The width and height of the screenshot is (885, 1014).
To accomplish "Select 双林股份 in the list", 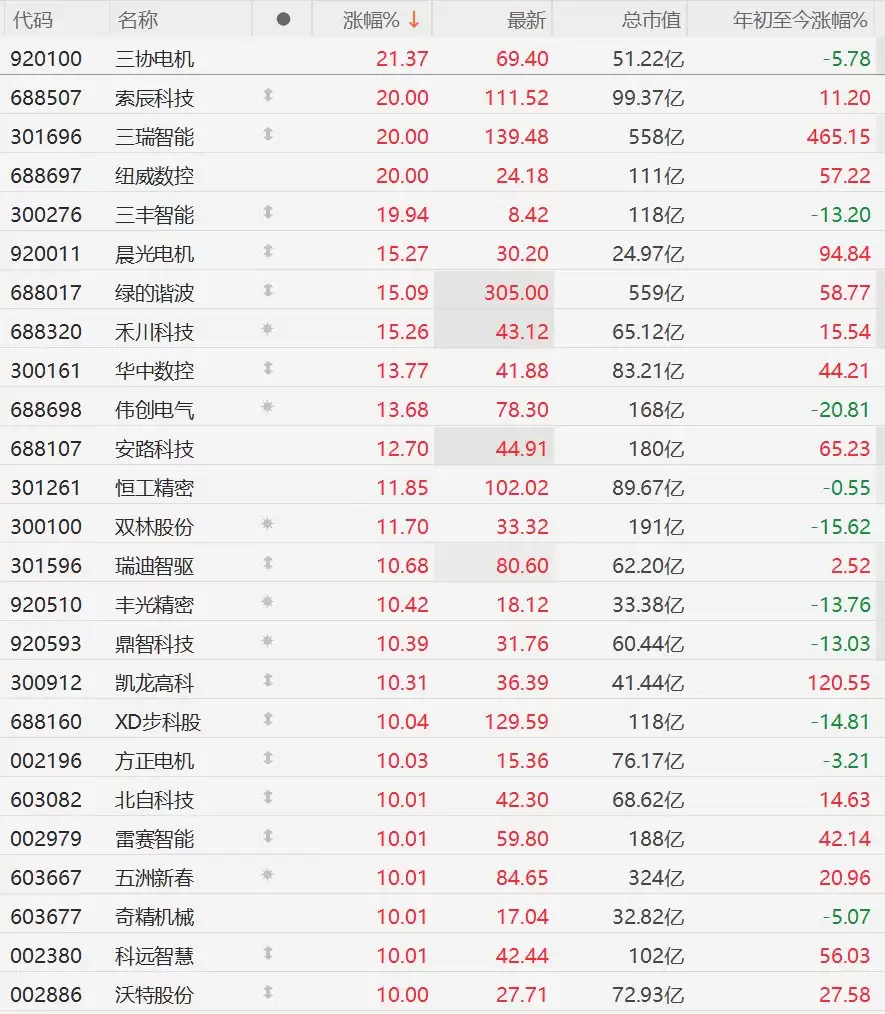I will pyautogui.click(x=442, y=526).
